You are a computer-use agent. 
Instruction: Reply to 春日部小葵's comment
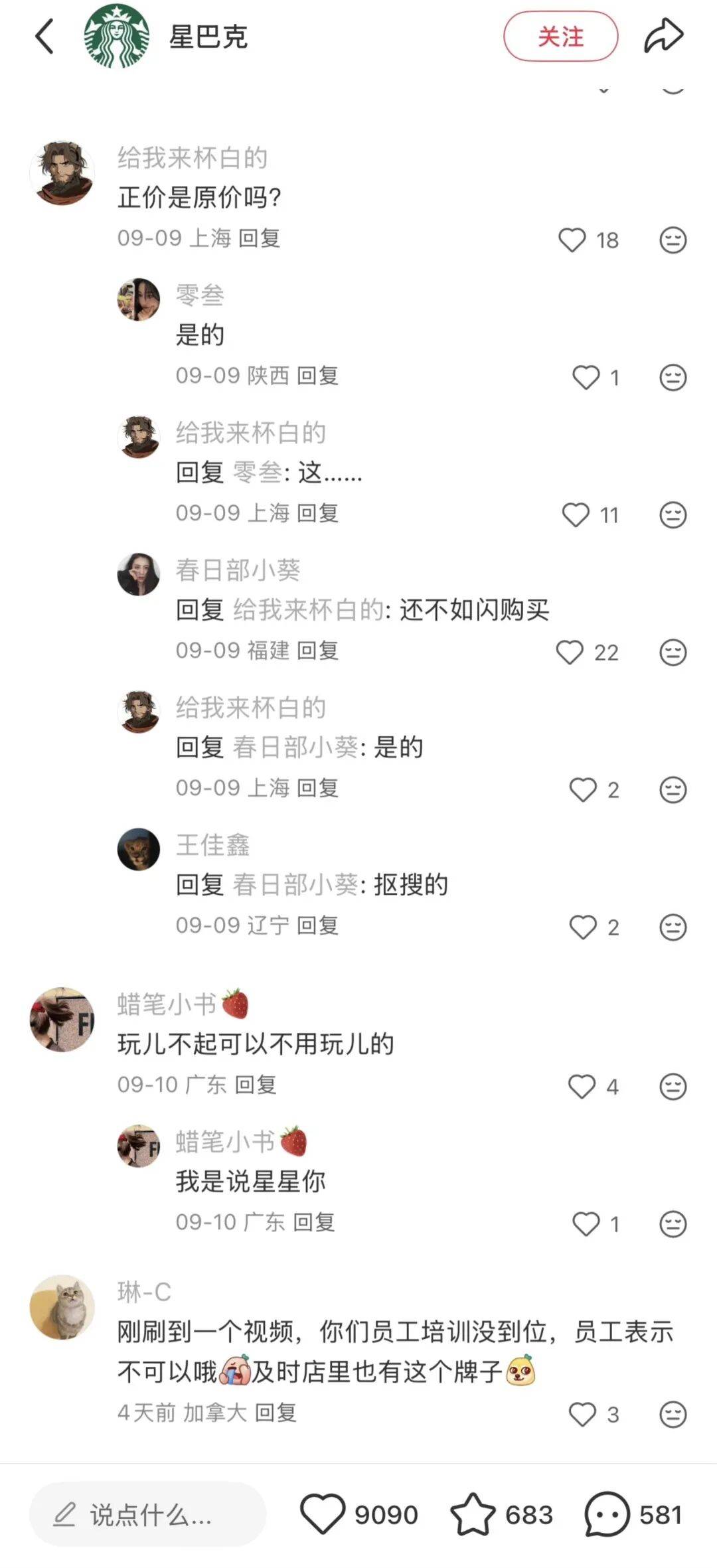(x=317, y=651)
